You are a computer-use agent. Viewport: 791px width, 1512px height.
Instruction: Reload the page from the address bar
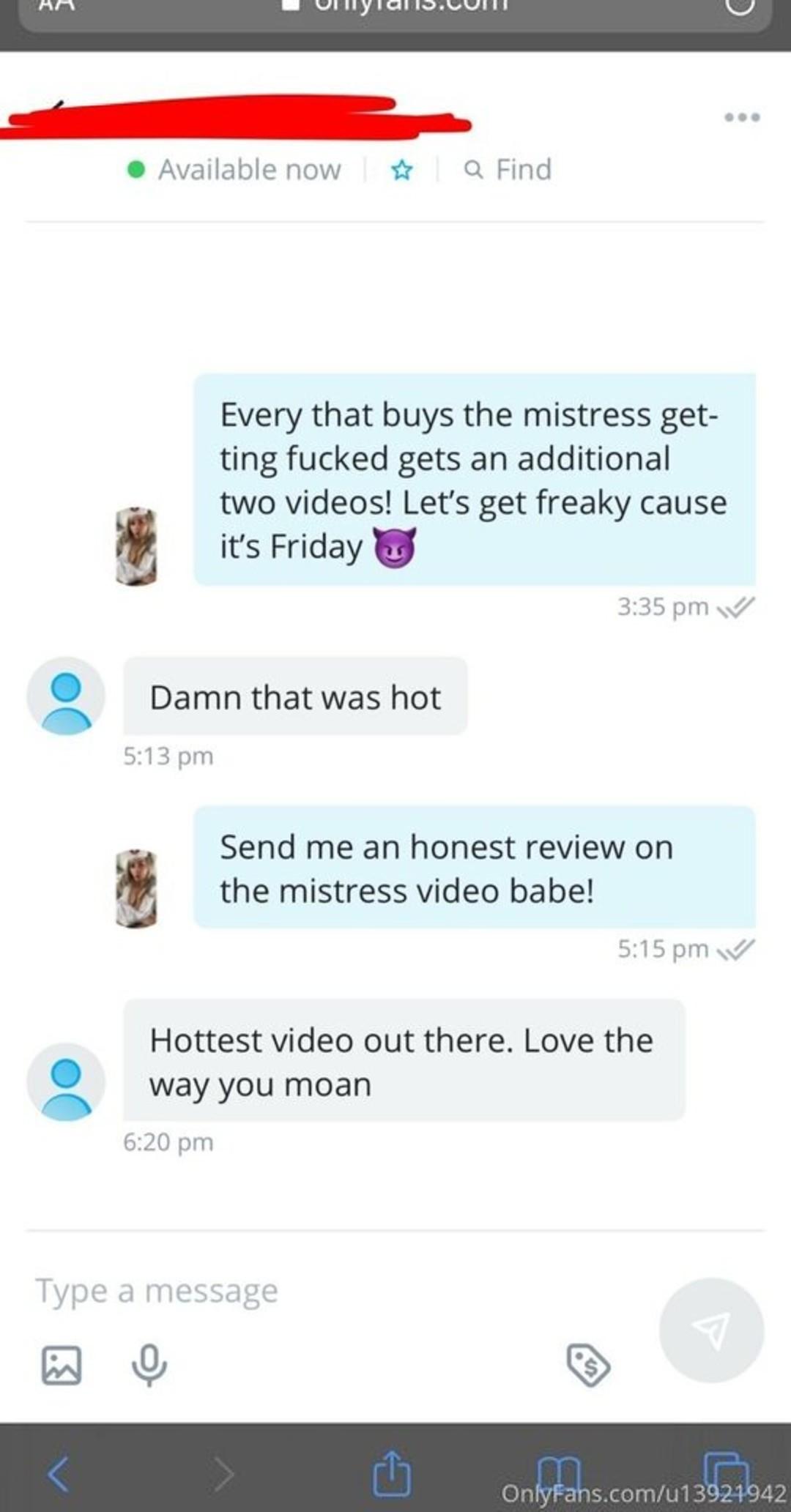740,6
